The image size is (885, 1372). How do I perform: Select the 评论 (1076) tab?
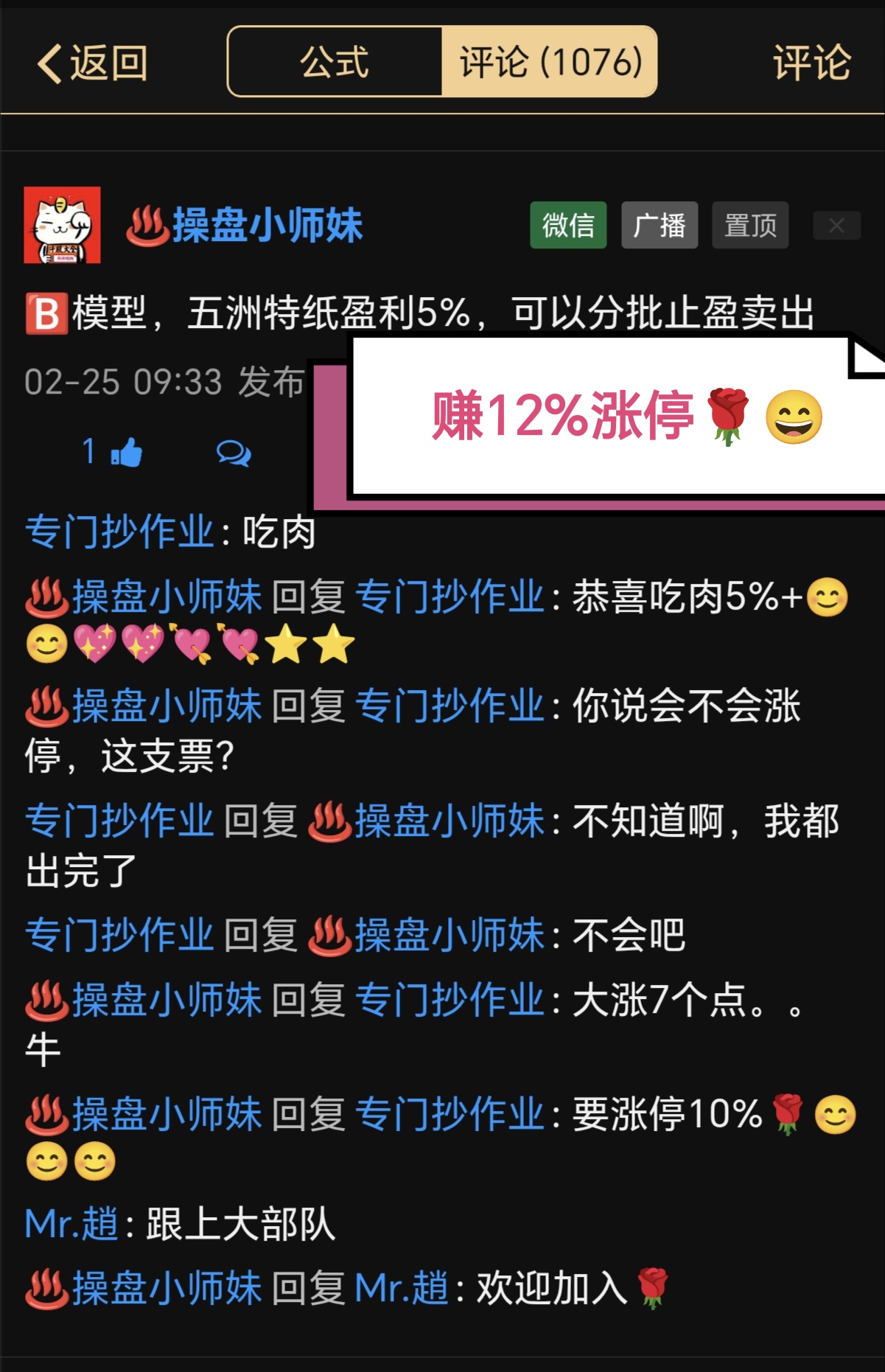pos(550,62)
